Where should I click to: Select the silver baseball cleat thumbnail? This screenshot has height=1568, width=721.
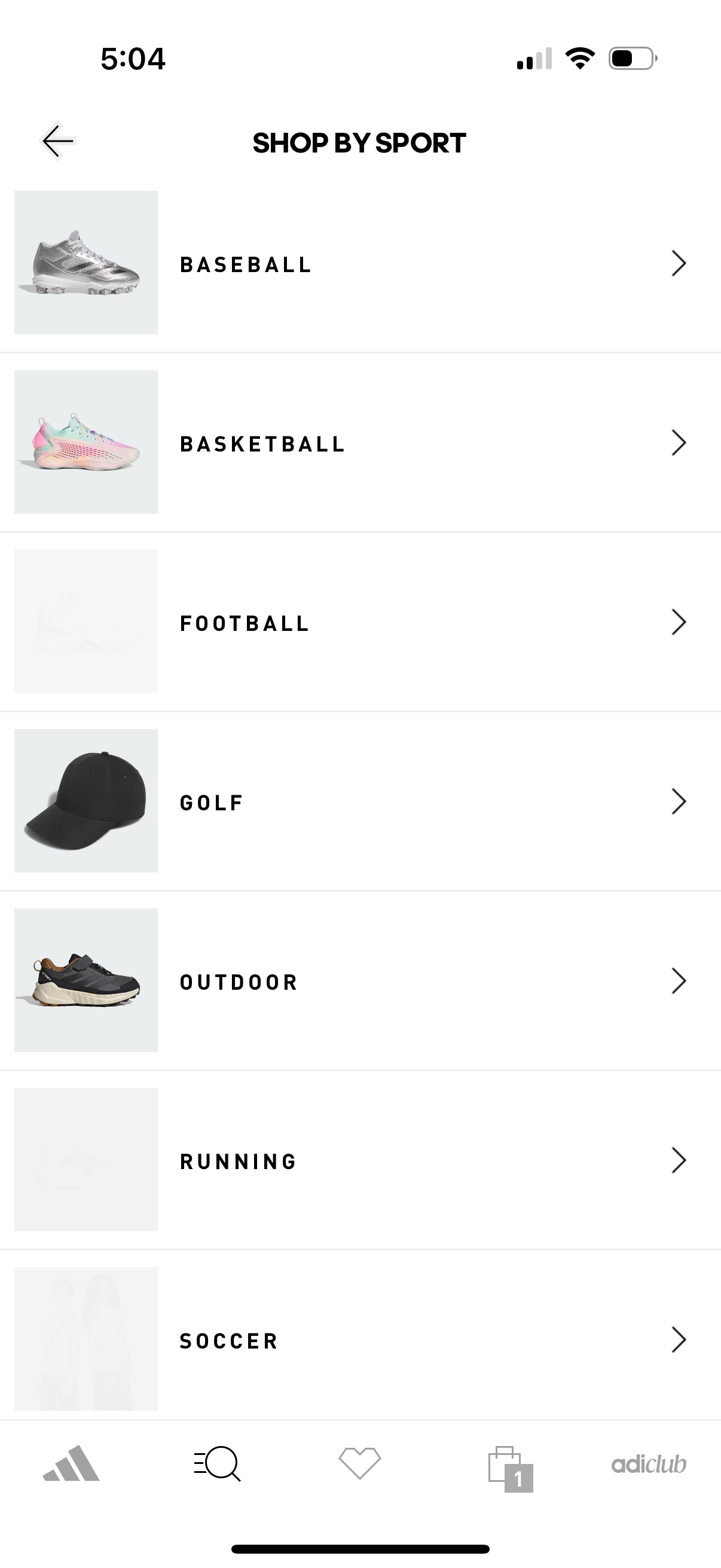coord(85,263)
